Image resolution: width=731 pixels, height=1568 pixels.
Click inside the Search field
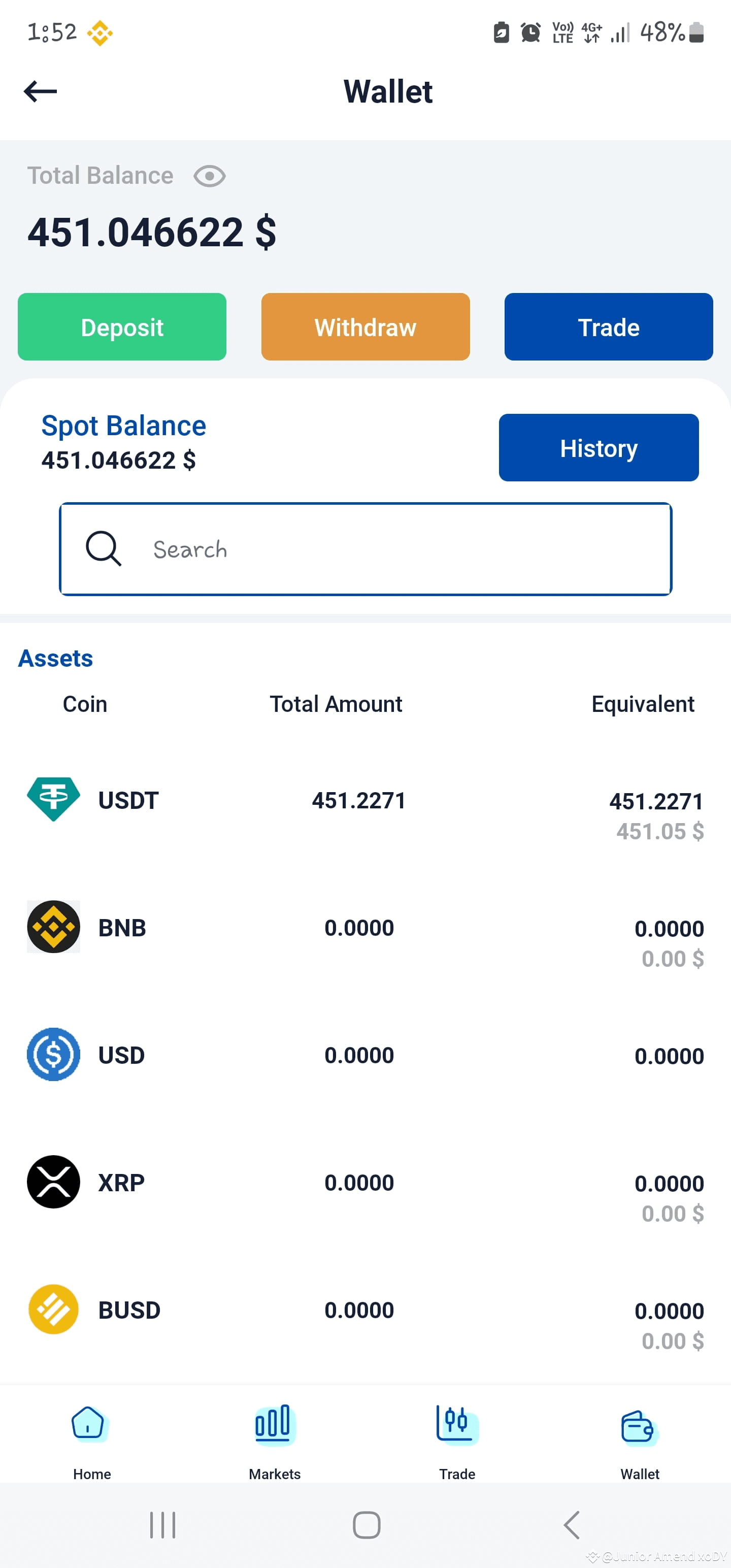point(365,549)
